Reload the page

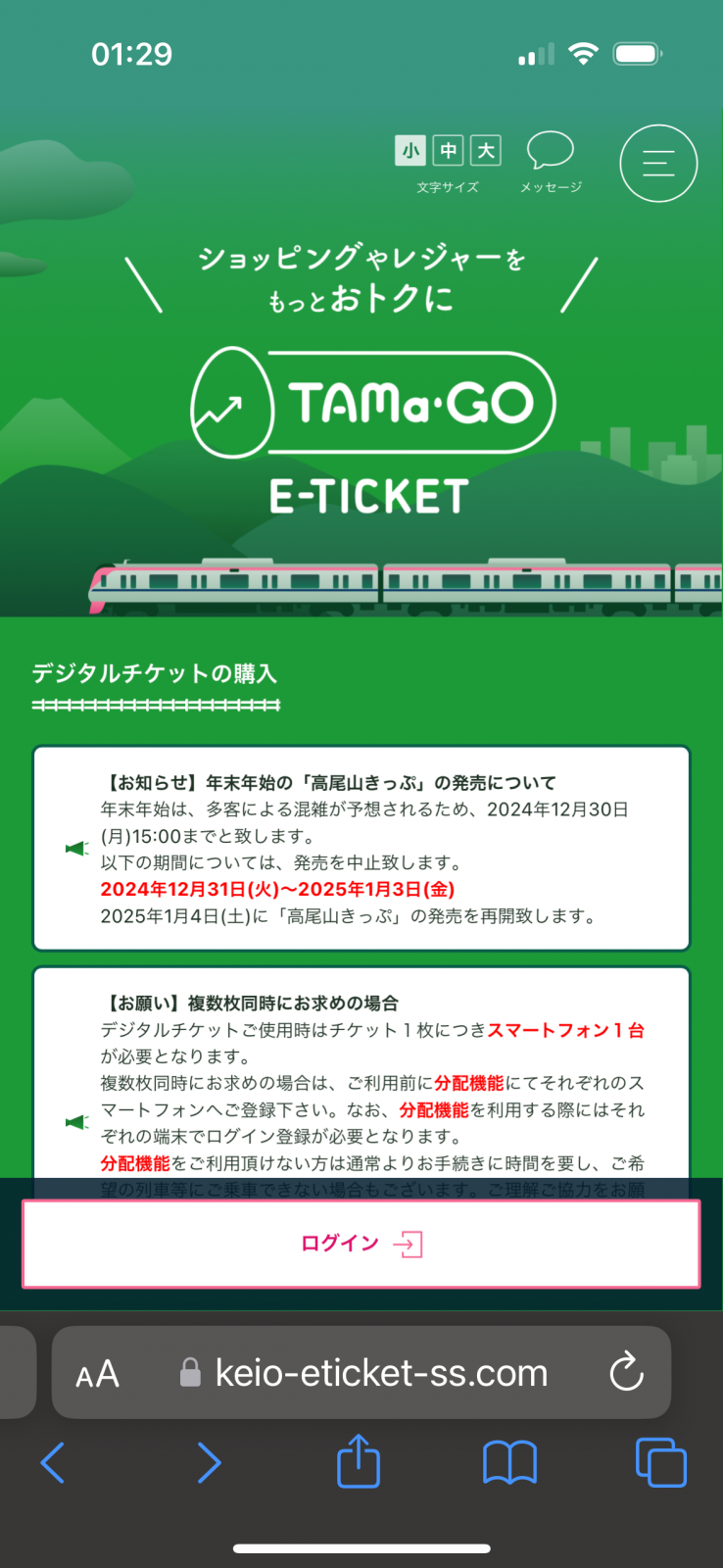[x=626, y=1372]
